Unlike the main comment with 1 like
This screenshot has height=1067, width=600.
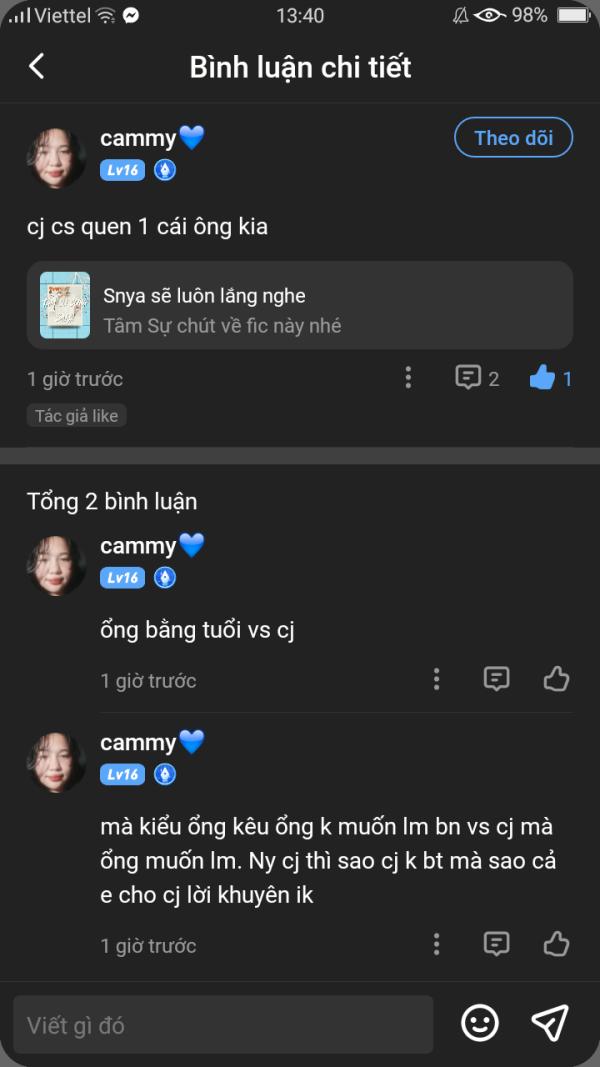coord(550,378)
